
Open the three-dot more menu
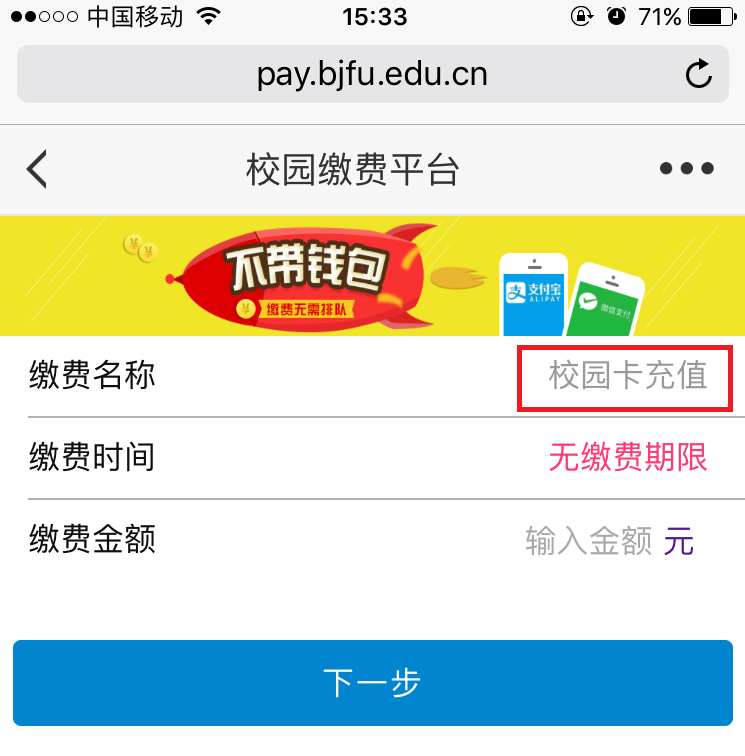pos(687,168)
